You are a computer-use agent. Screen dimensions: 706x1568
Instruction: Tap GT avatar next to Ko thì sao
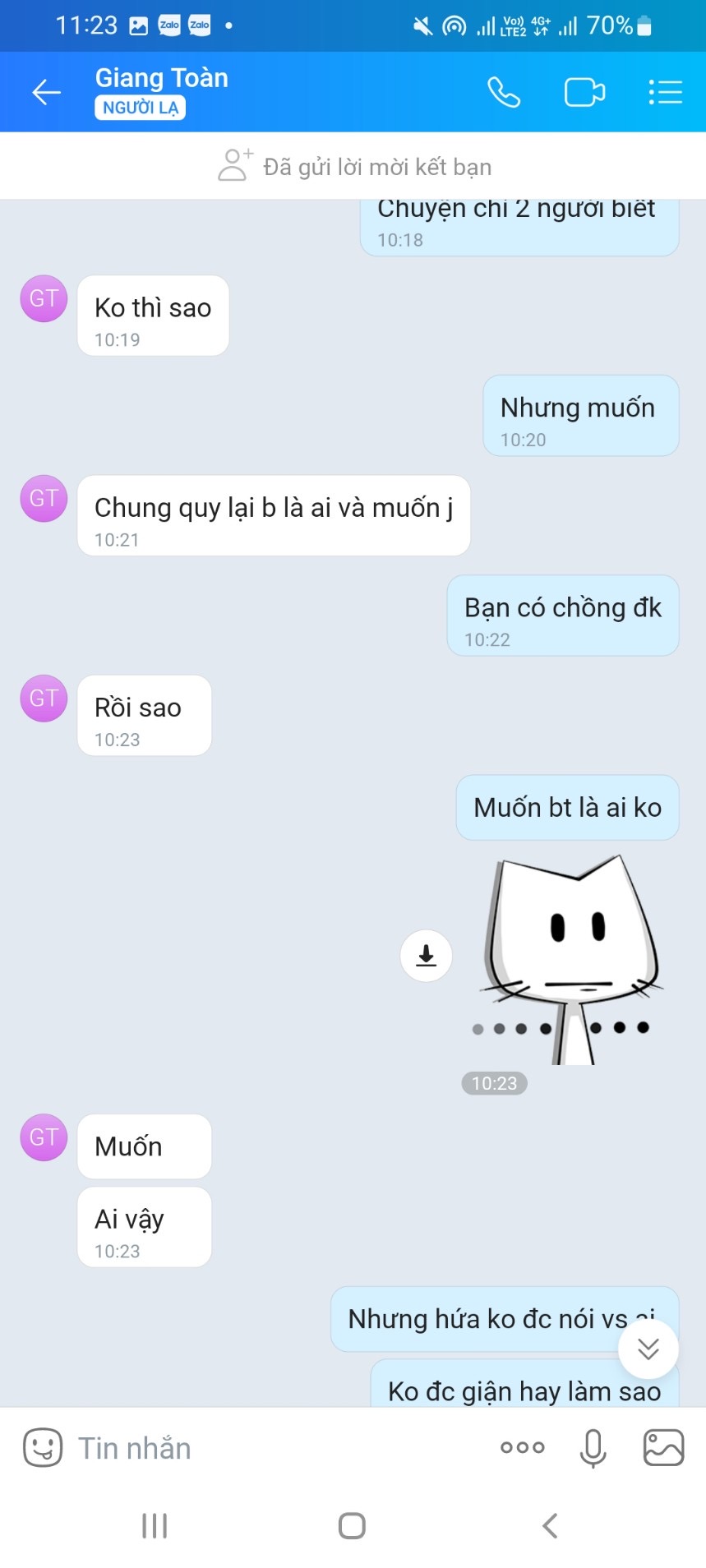click(44, 298)
